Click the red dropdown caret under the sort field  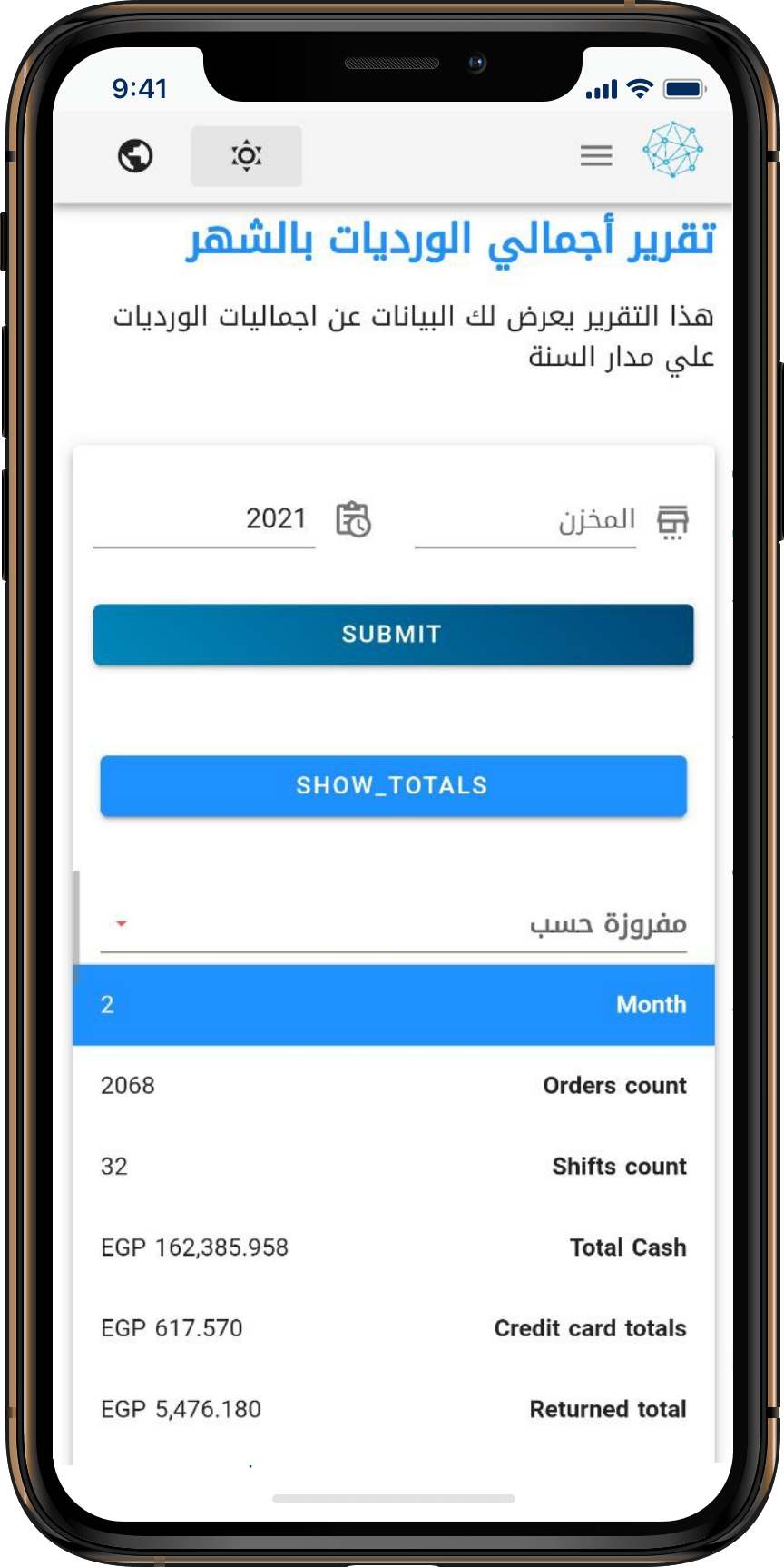tap(121, 923)
